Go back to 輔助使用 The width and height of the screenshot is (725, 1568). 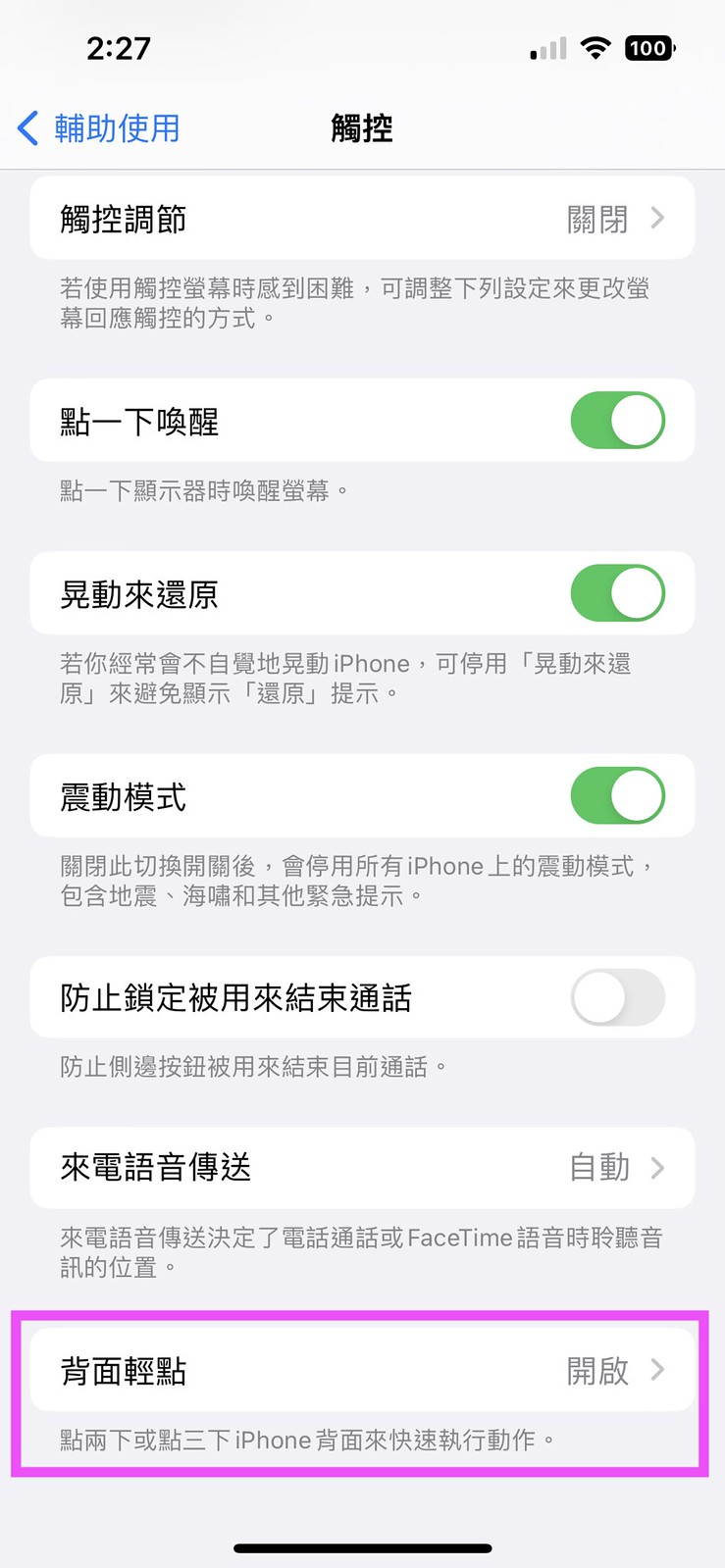click(x=98, y=128)
